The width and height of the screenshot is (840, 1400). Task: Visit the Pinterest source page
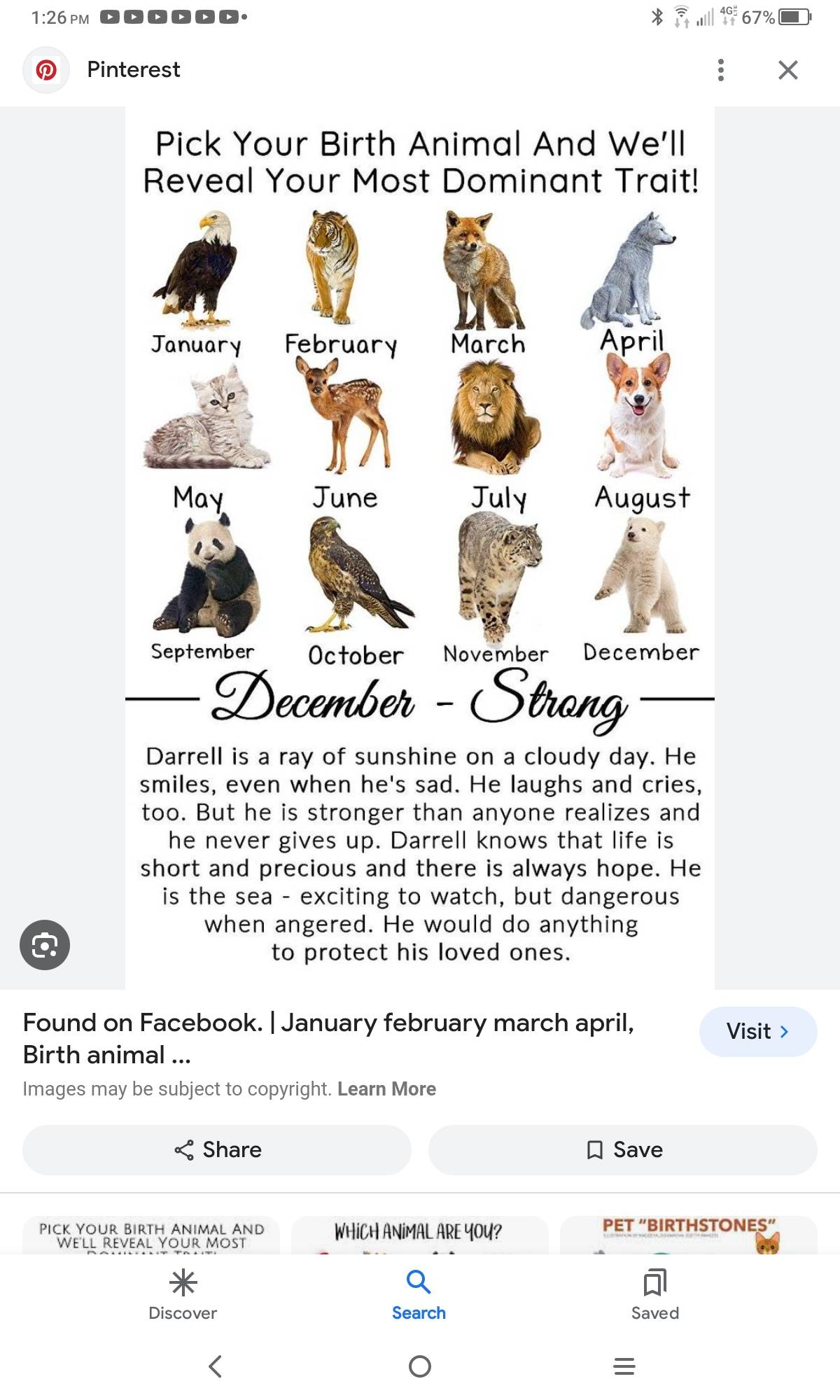757,1031
